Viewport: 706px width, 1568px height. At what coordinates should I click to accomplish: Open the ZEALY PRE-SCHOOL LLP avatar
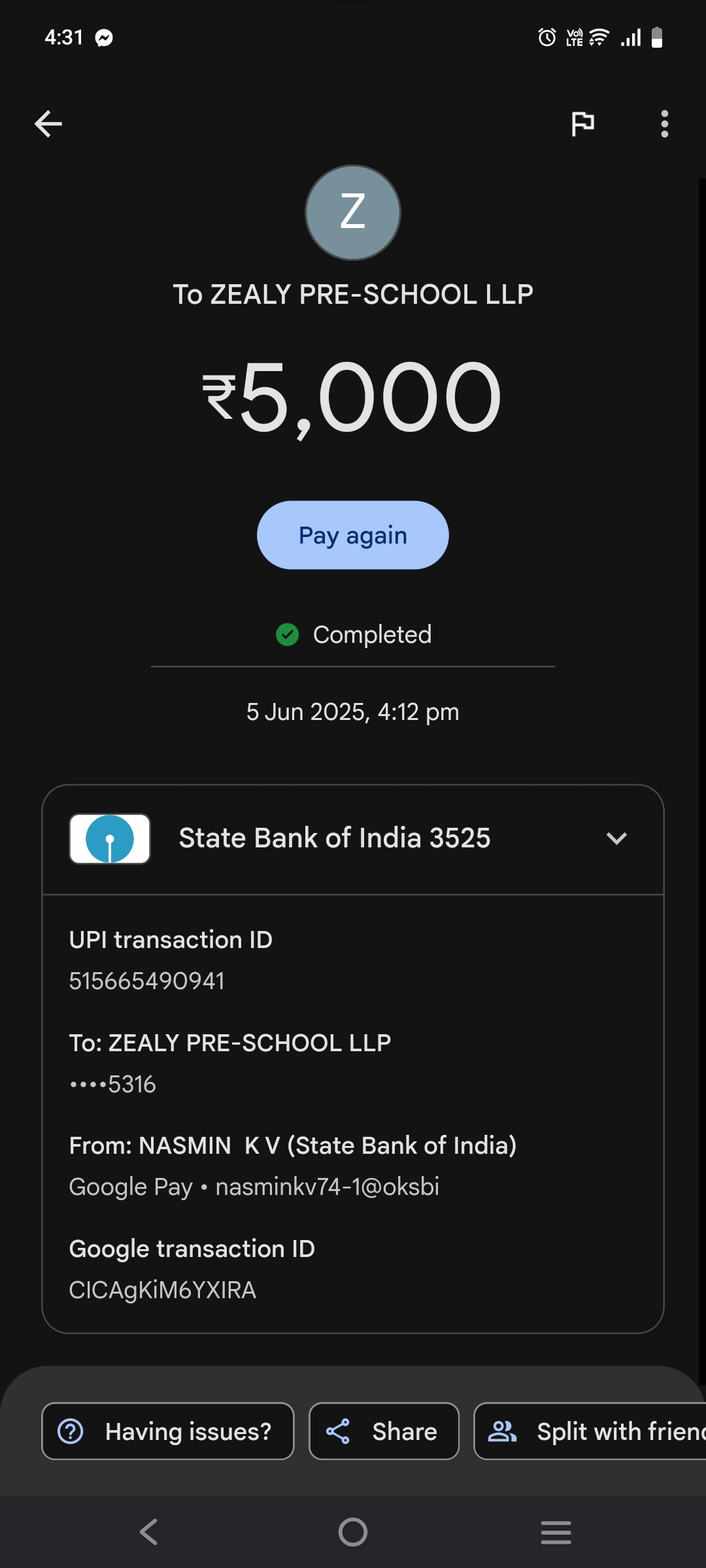[x=353, y=212]
